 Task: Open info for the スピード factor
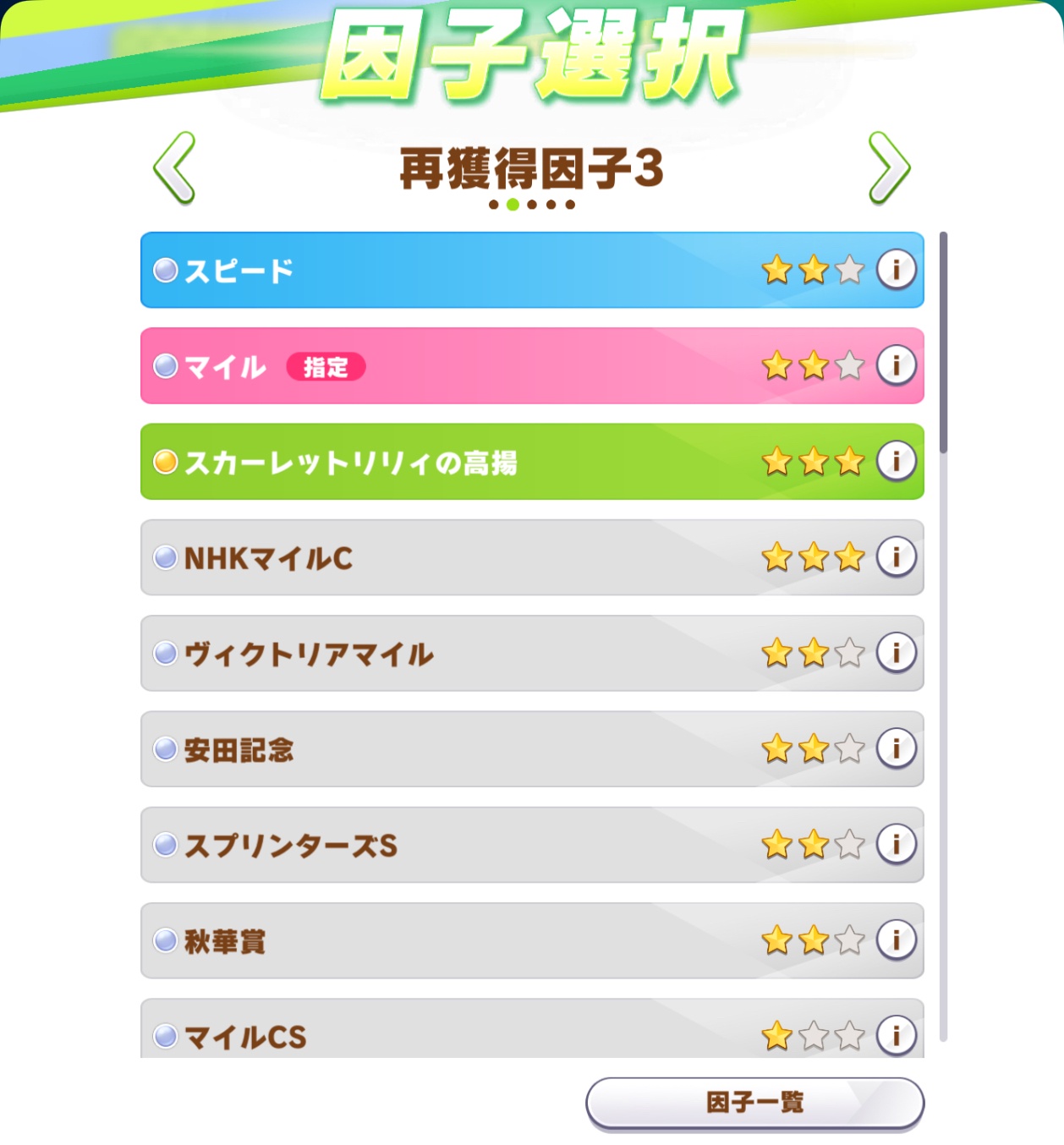tap(897, 270)
